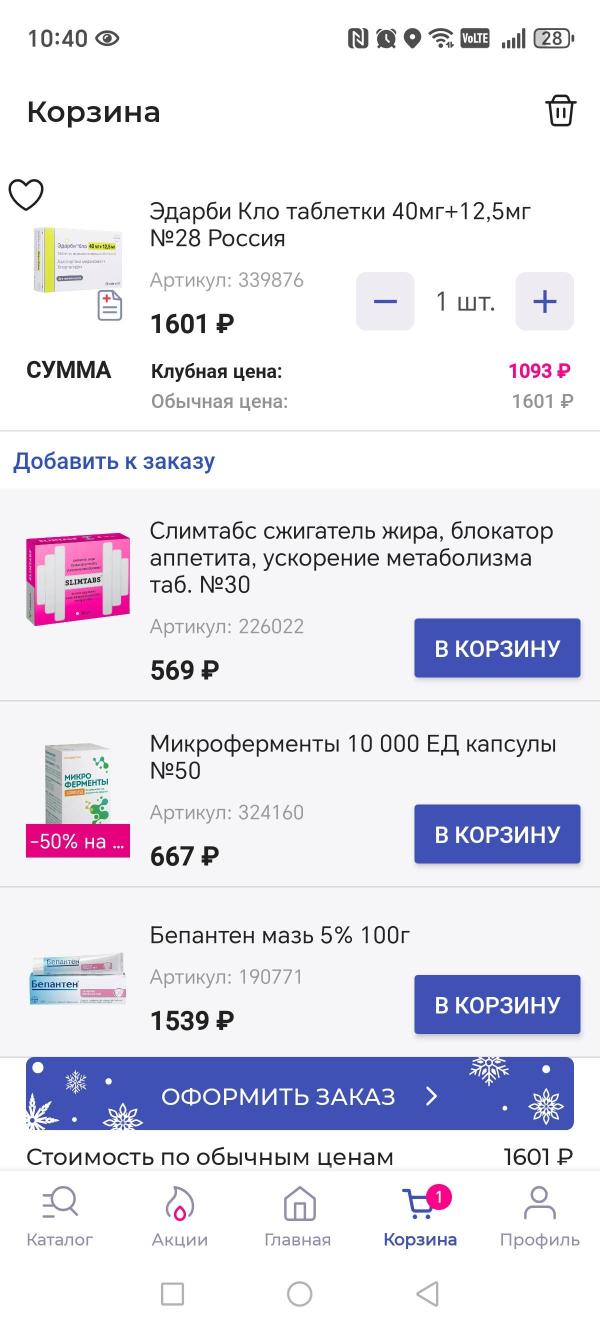Screen dimensions: 600x1325
Task: Go back using the system back button
Action: 427,1294
